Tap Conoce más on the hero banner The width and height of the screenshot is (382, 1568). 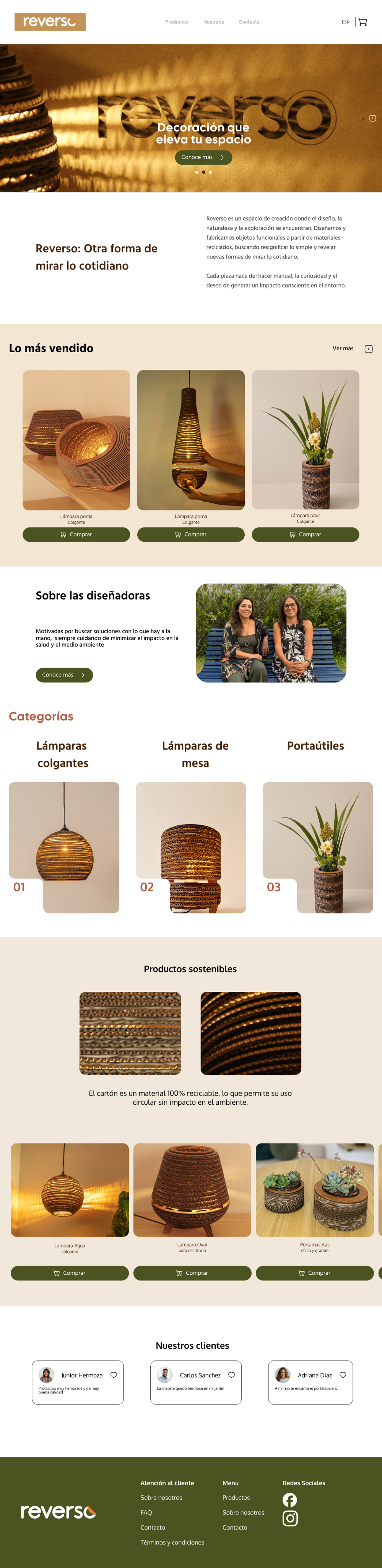203,157
